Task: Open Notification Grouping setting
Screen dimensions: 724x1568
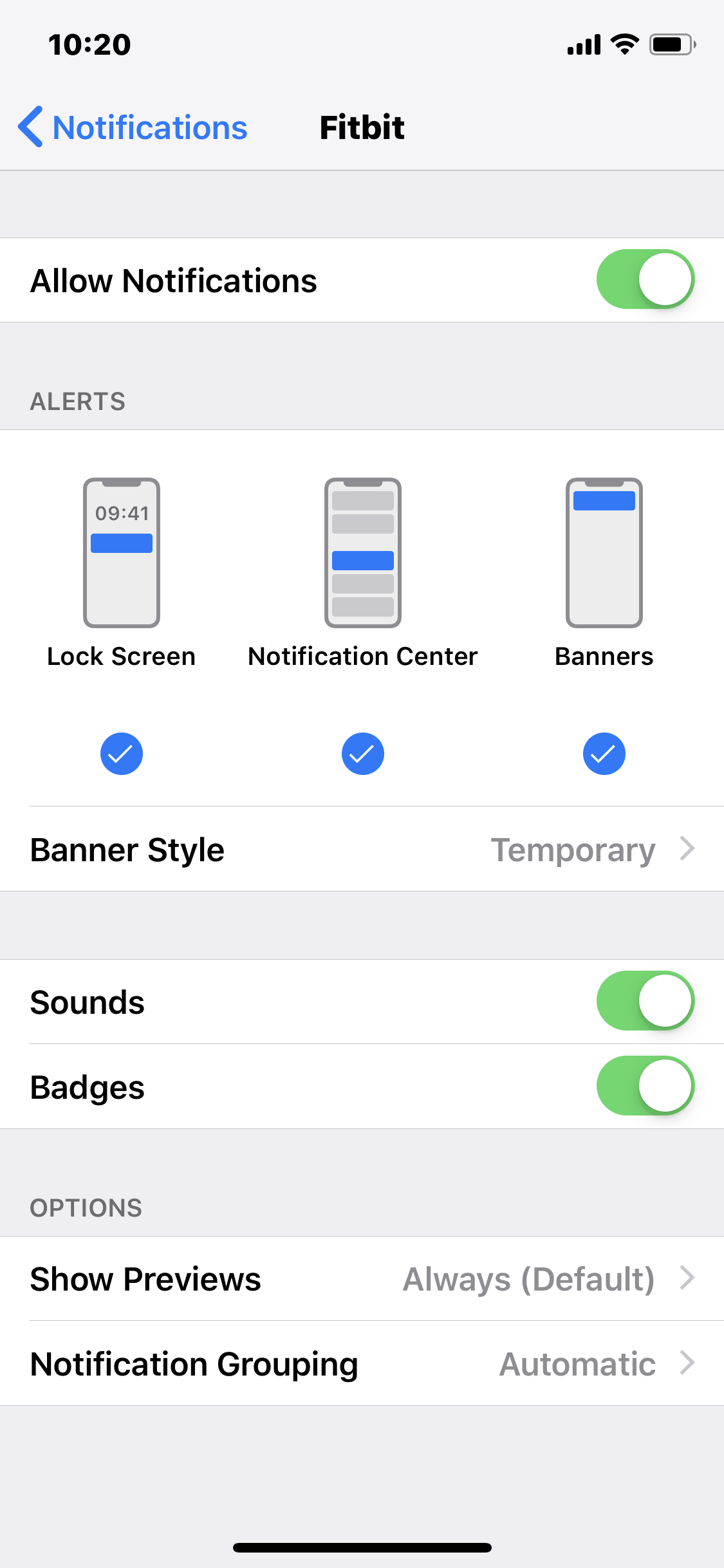Action: pos(362,1363)
